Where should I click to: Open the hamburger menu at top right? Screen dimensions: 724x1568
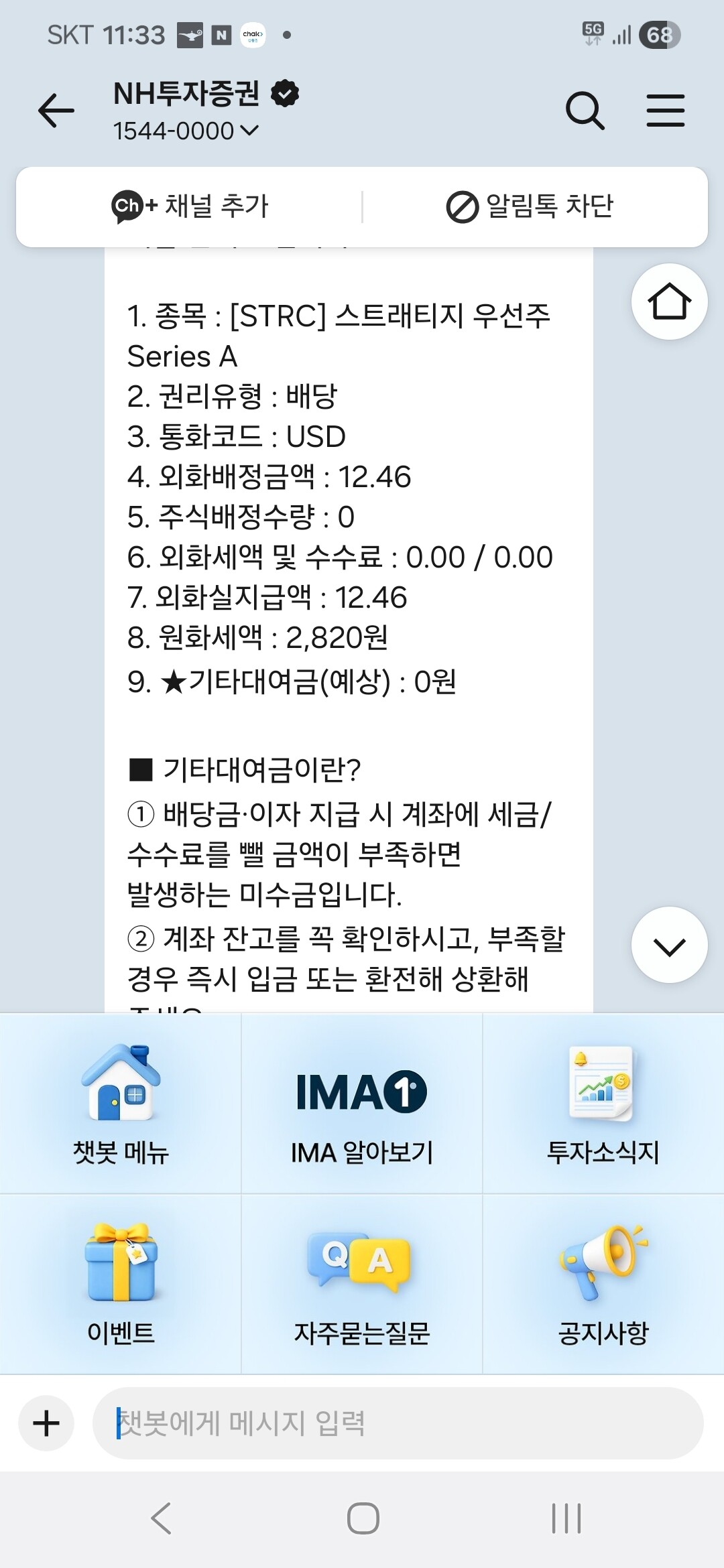click(x=666, y=111)
